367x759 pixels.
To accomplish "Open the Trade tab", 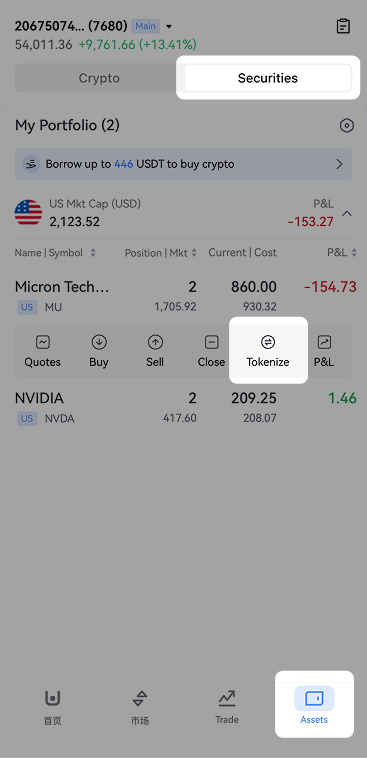I will [227, 708].
